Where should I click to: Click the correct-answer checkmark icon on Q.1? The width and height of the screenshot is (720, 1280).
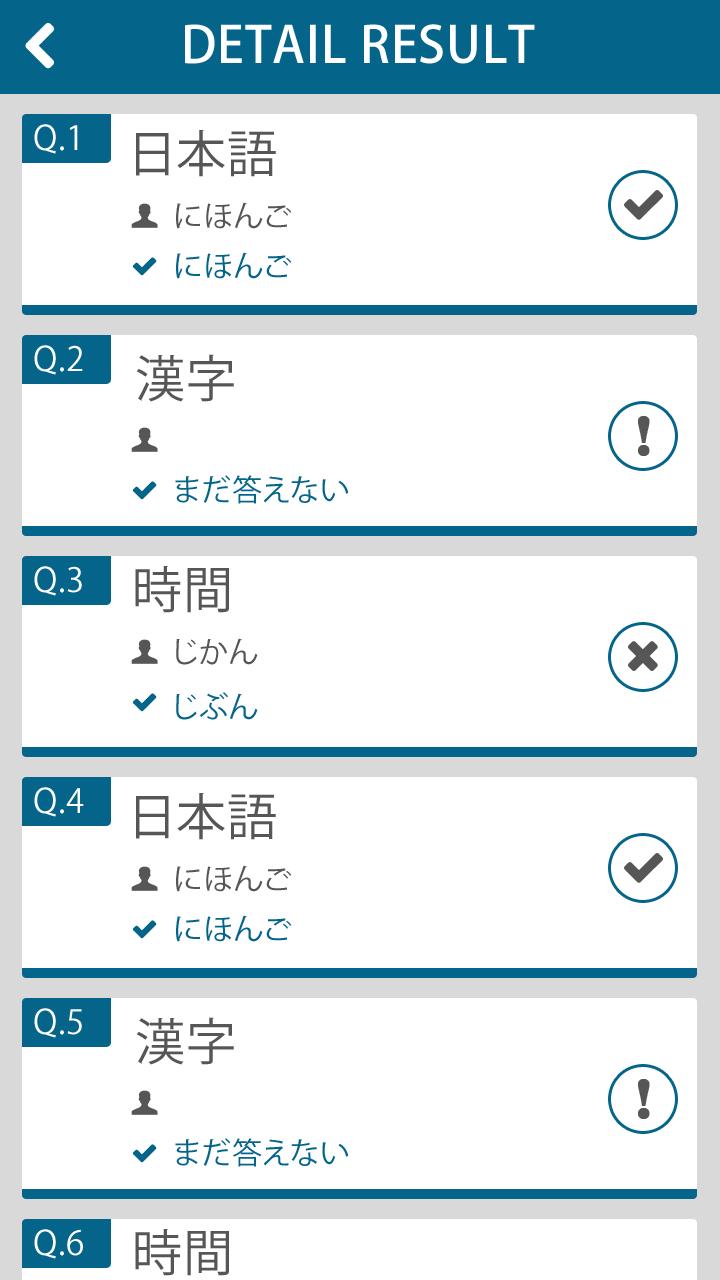(643, 206)
